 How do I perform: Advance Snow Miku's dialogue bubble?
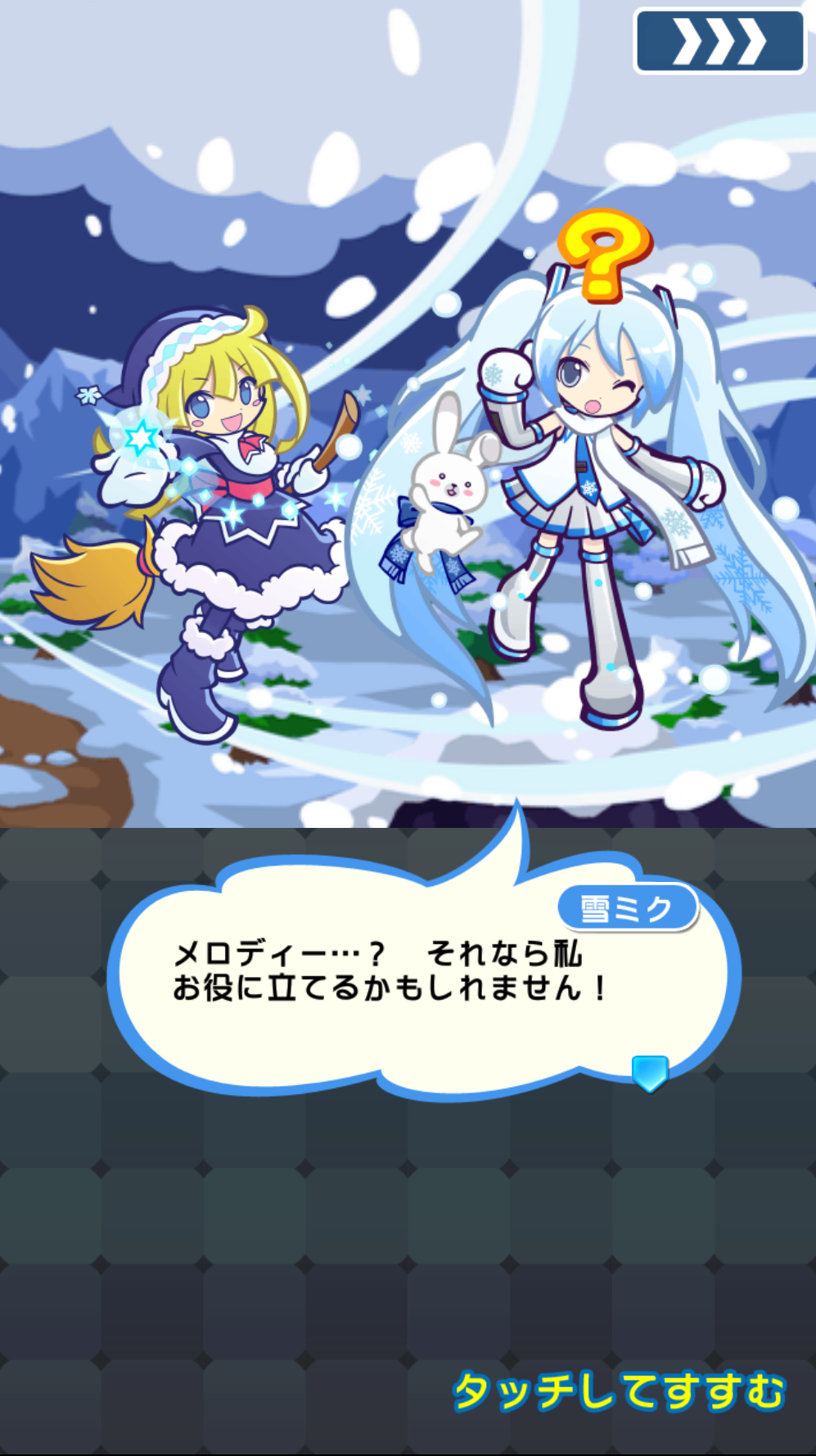649,1073
